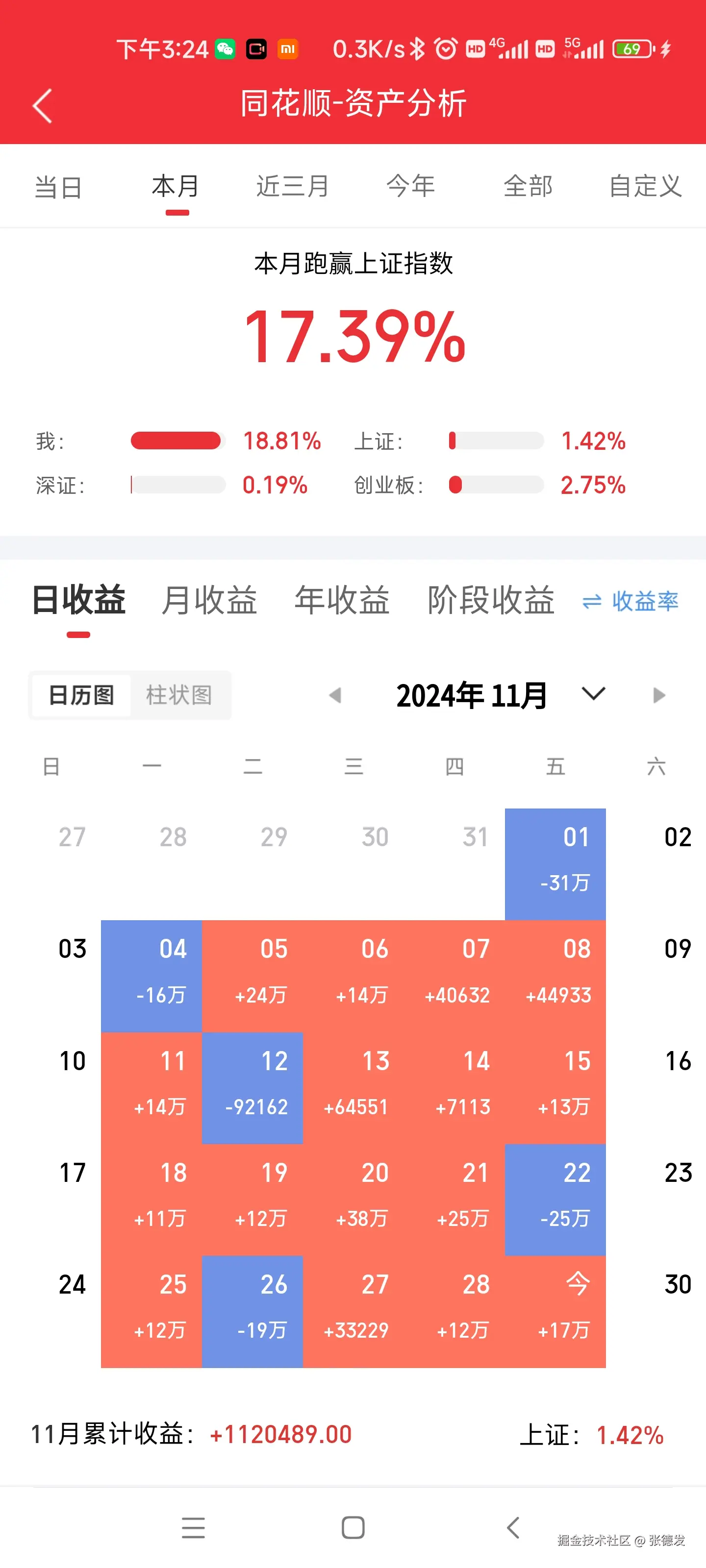This screenshot has width=706, height=1568.
Task: Tap the next month arrow
Action: pyautogui.click(x=657, y=694)
